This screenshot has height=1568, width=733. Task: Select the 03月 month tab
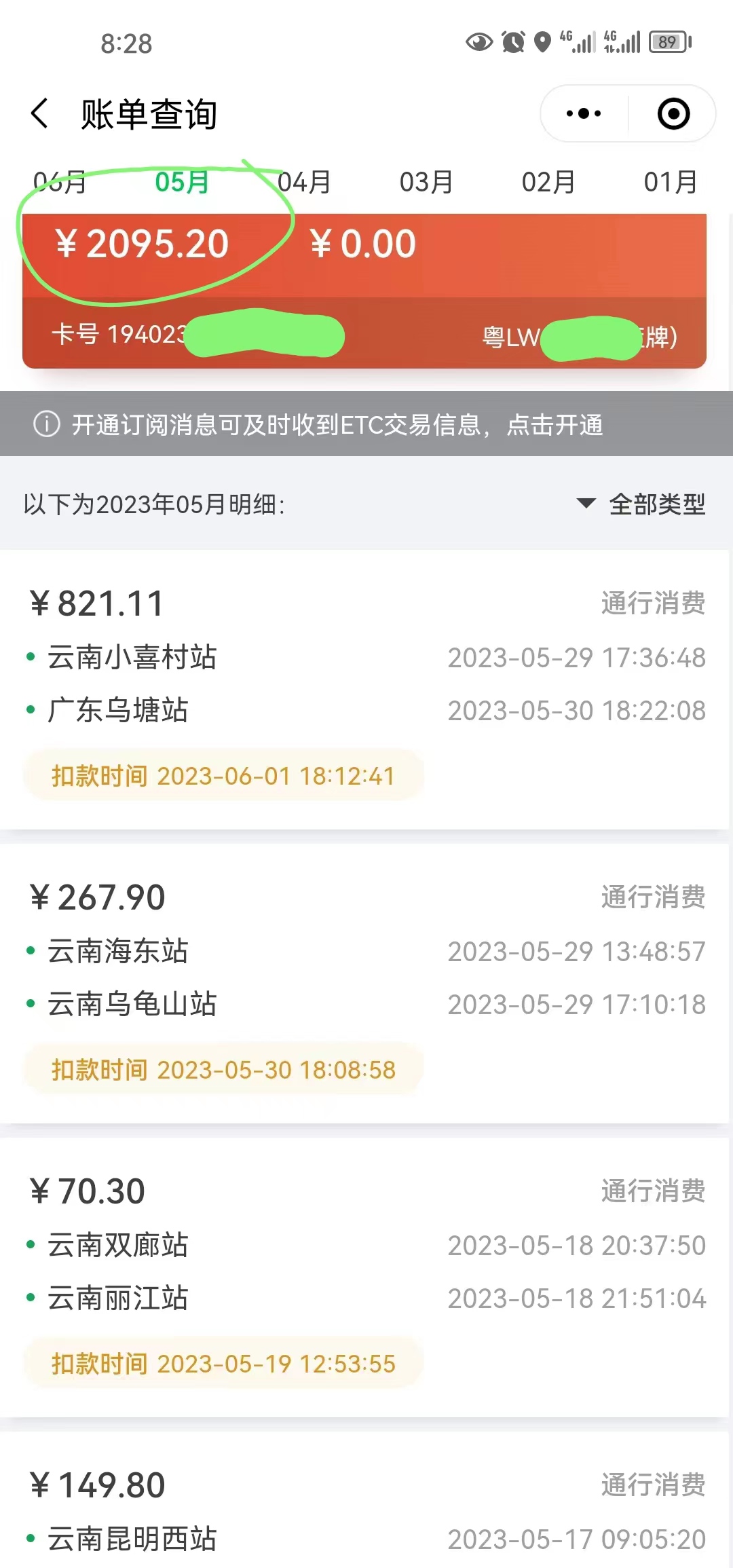tap(426, 181)
